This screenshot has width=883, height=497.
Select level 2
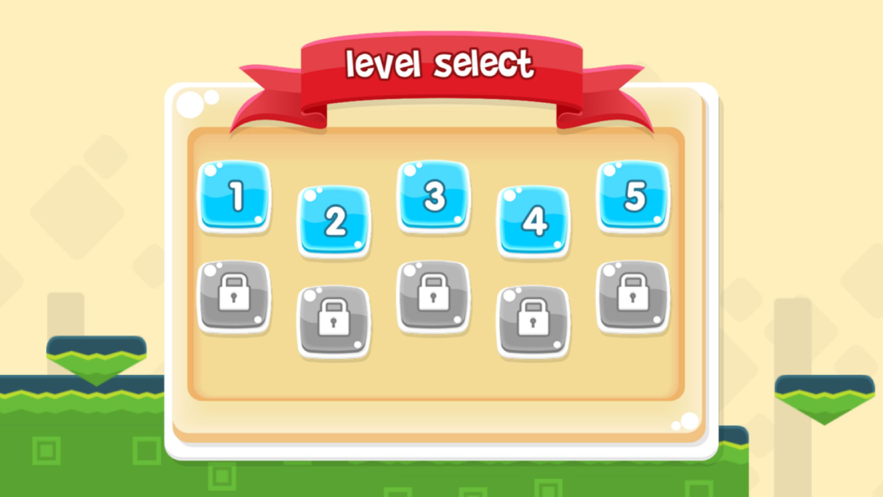pyautogui.click(x=334, y=221)
